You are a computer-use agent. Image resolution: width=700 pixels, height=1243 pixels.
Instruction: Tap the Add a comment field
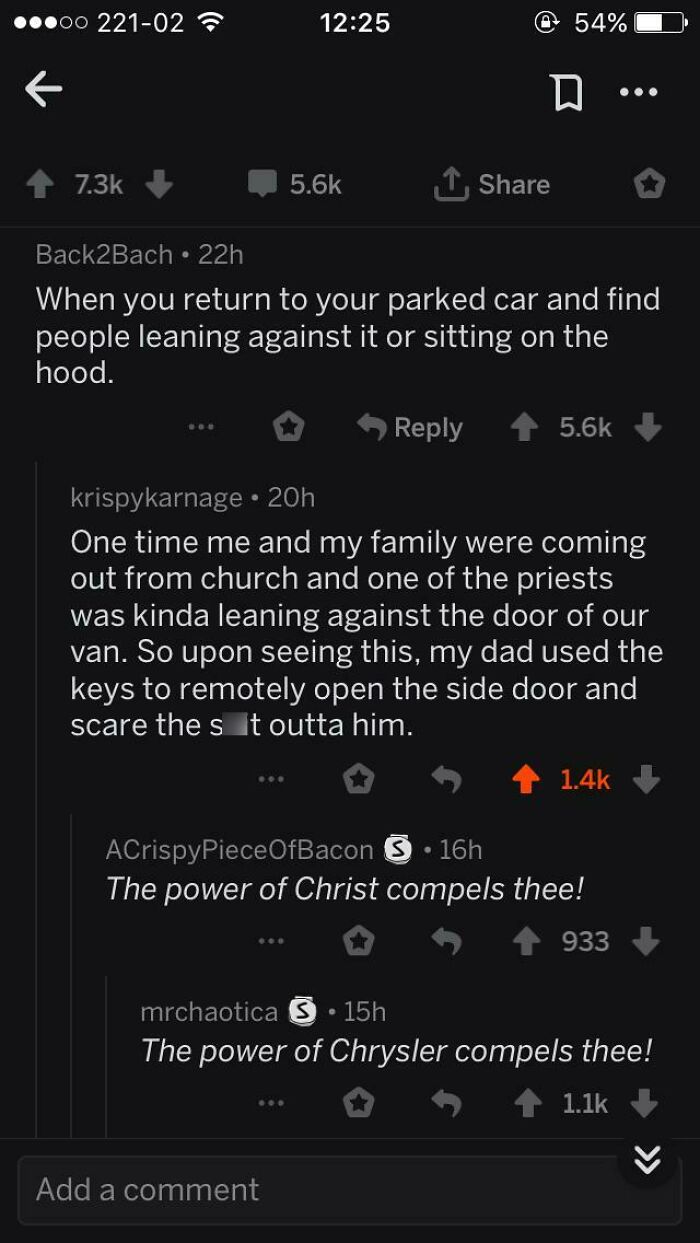click(300, 1189)
